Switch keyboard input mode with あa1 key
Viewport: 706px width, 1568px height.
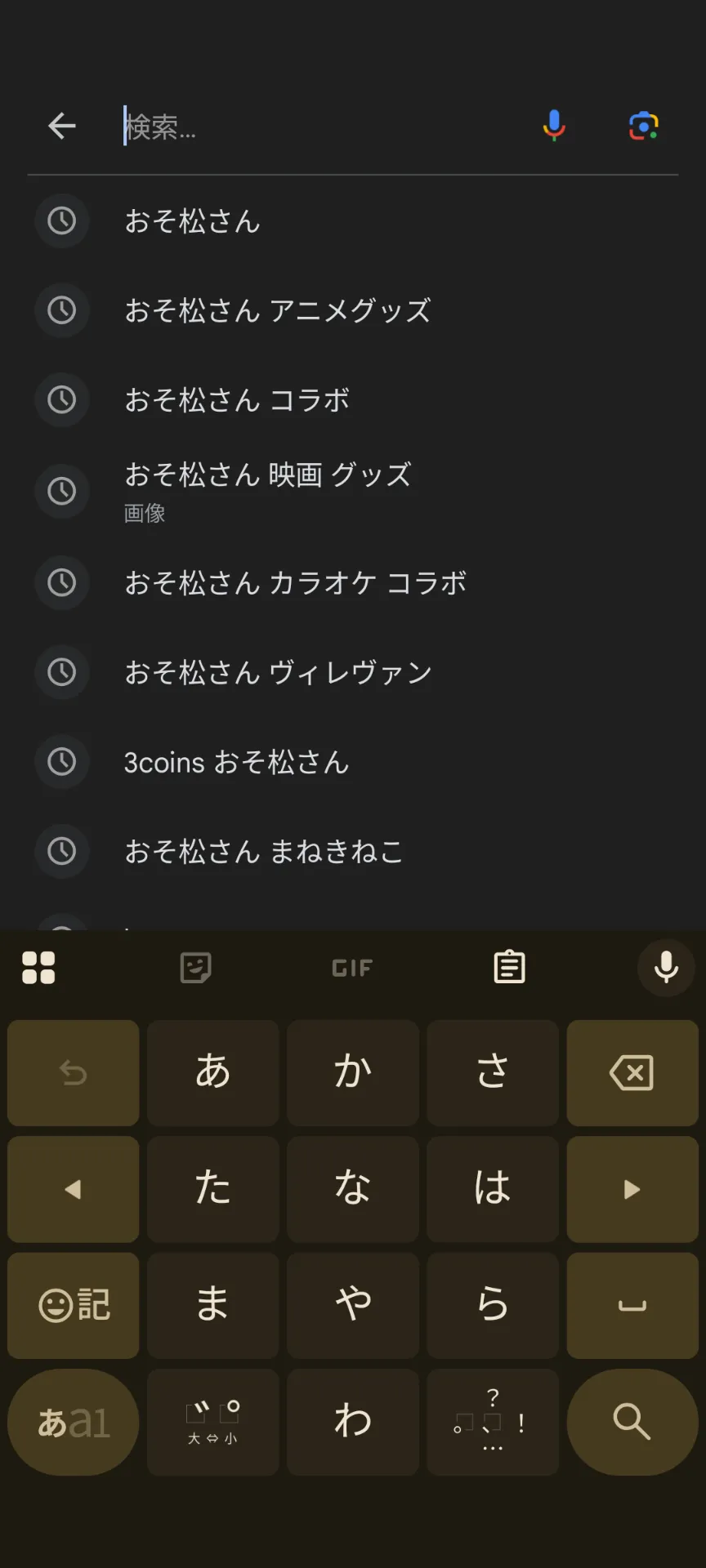tap(74, 1422)
